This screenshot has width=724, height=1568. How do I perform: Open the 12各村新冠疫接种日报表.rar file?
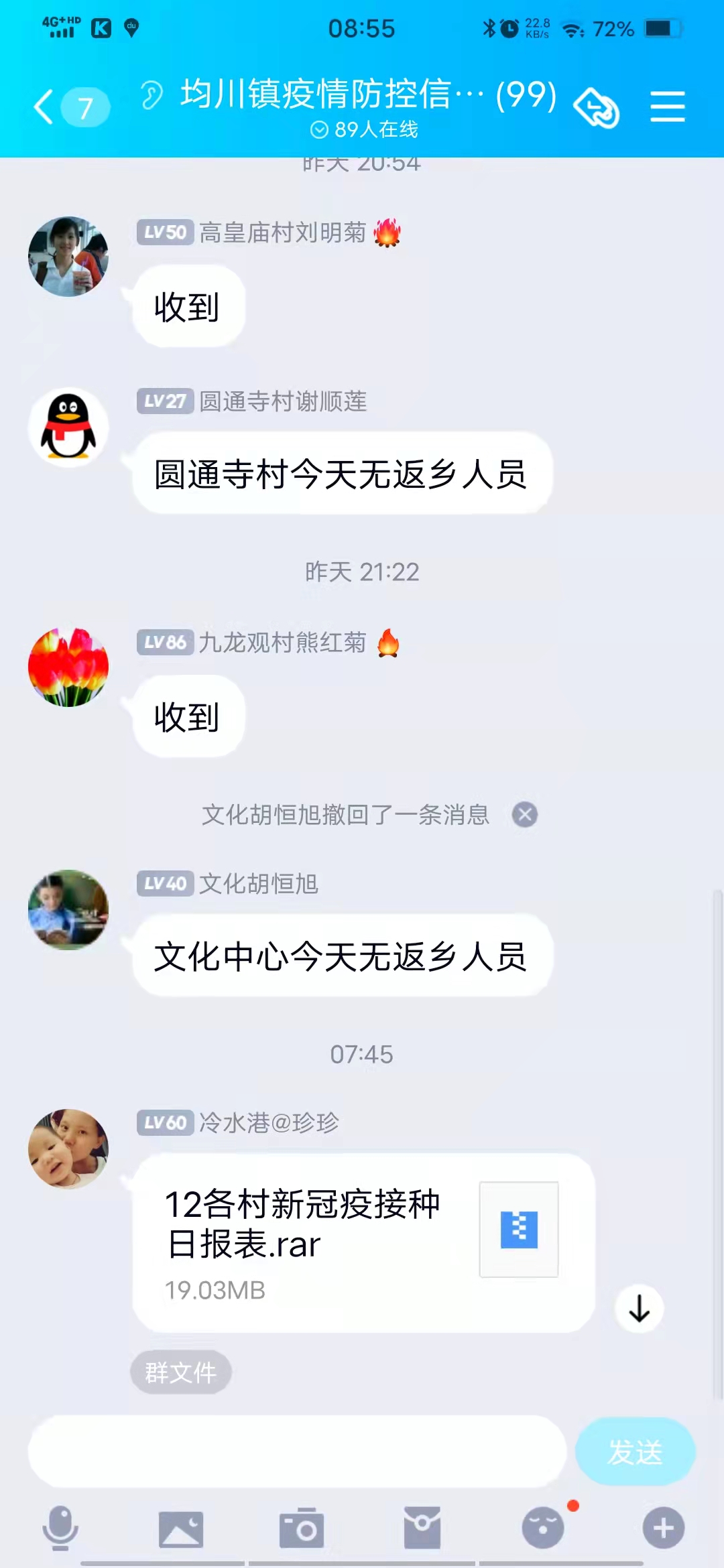363,1243
